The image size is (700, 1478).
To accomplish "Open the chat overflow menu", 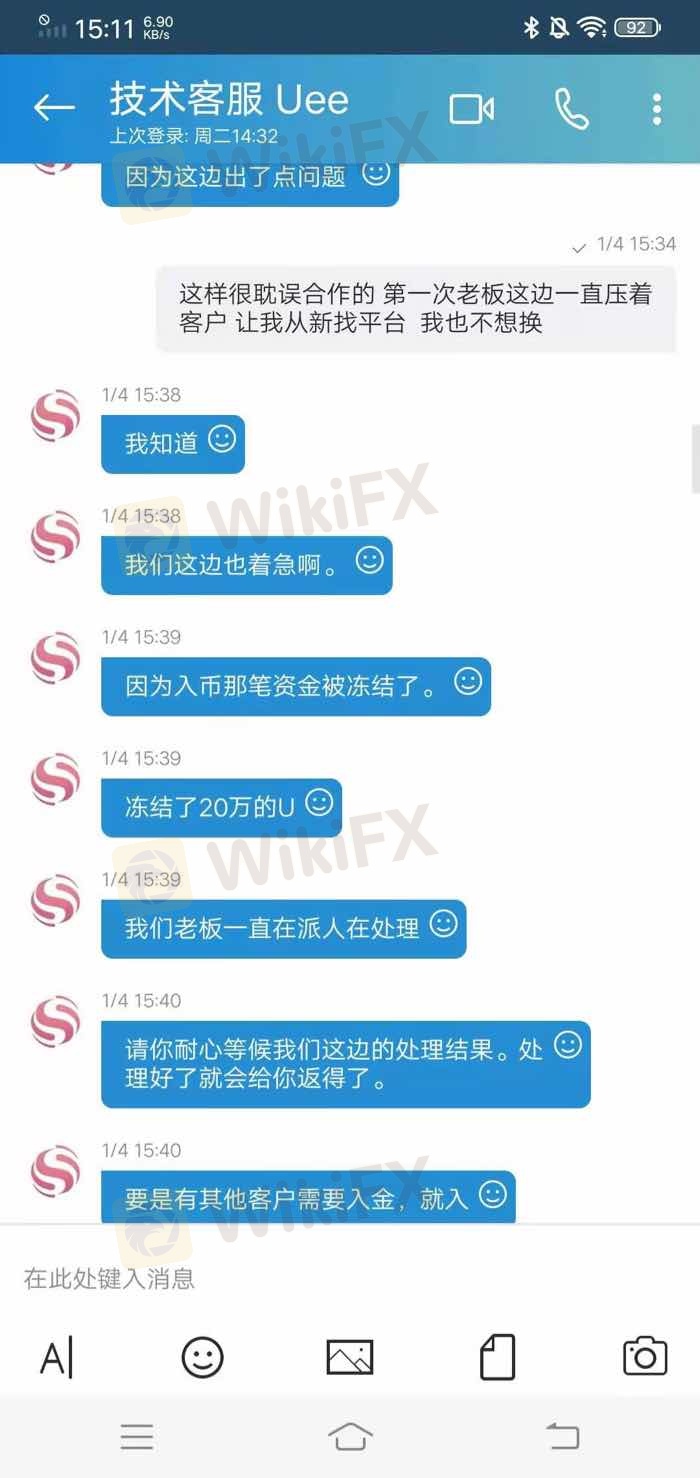I will 657,109.
